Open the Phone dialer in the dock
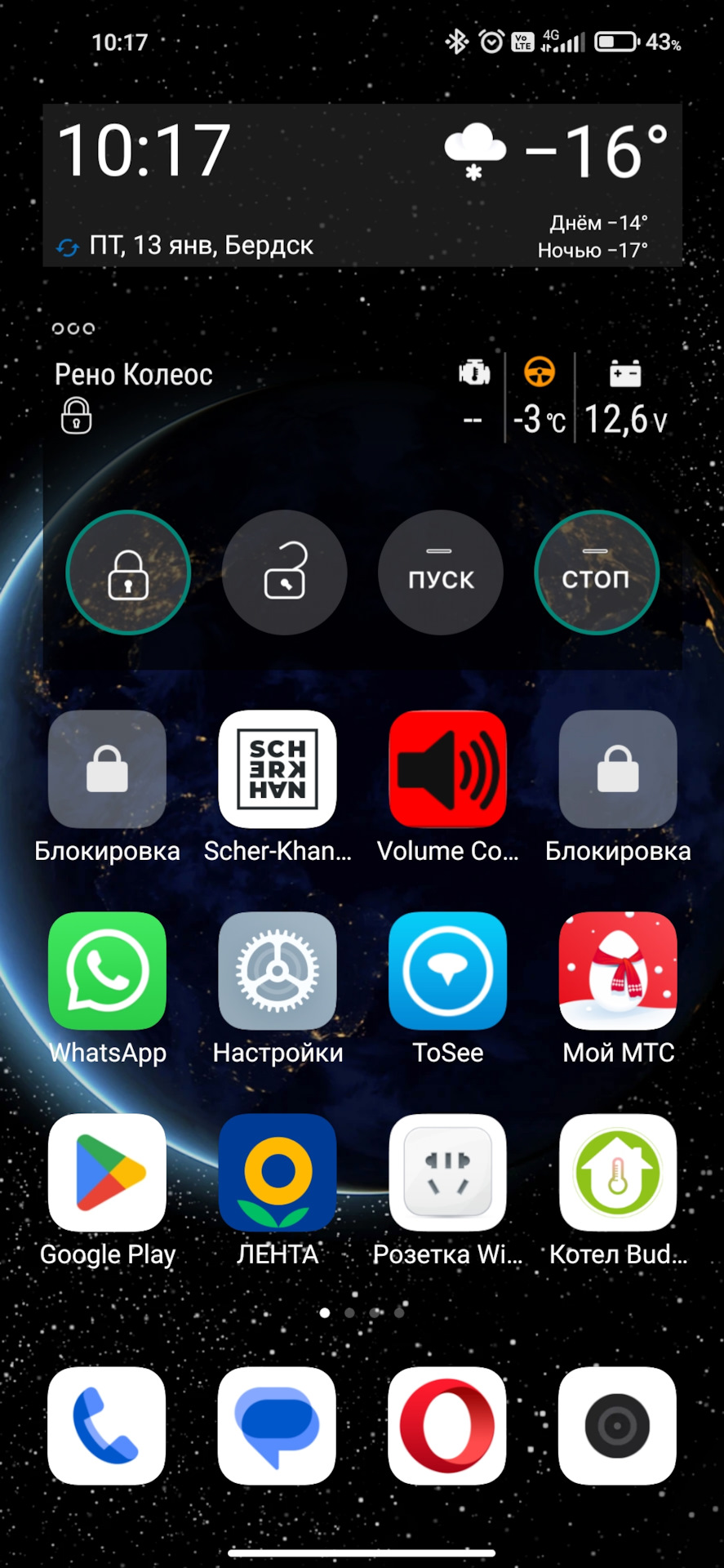The height and width of the screenshot is (1568, 724). pos(107,1426)
